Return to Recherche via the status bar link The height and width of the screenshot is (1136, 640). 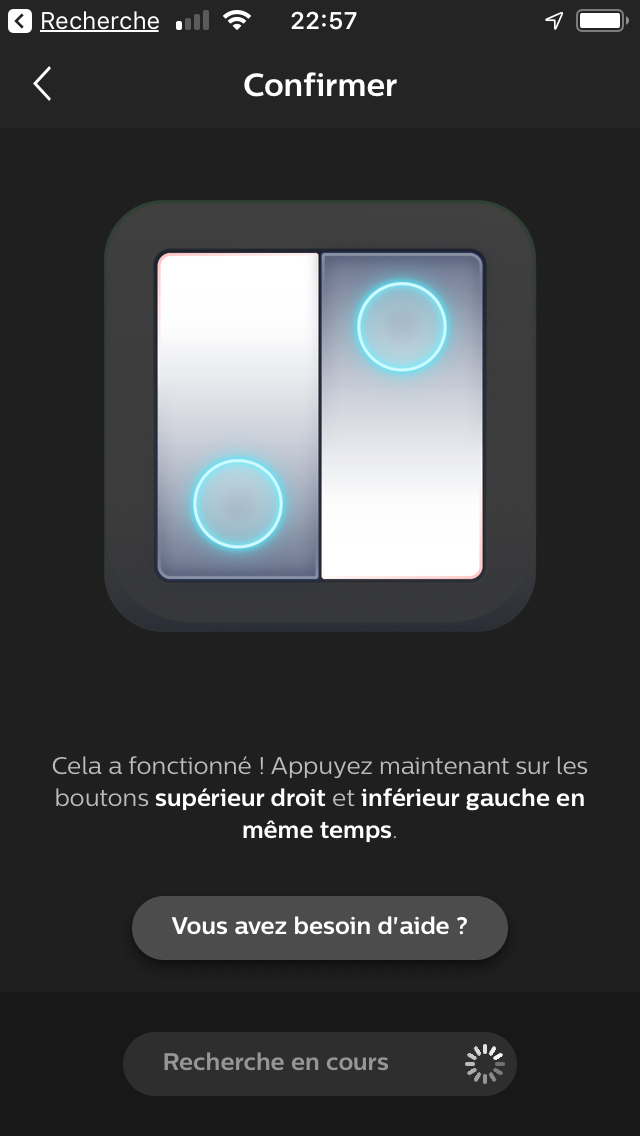[84, 21]
